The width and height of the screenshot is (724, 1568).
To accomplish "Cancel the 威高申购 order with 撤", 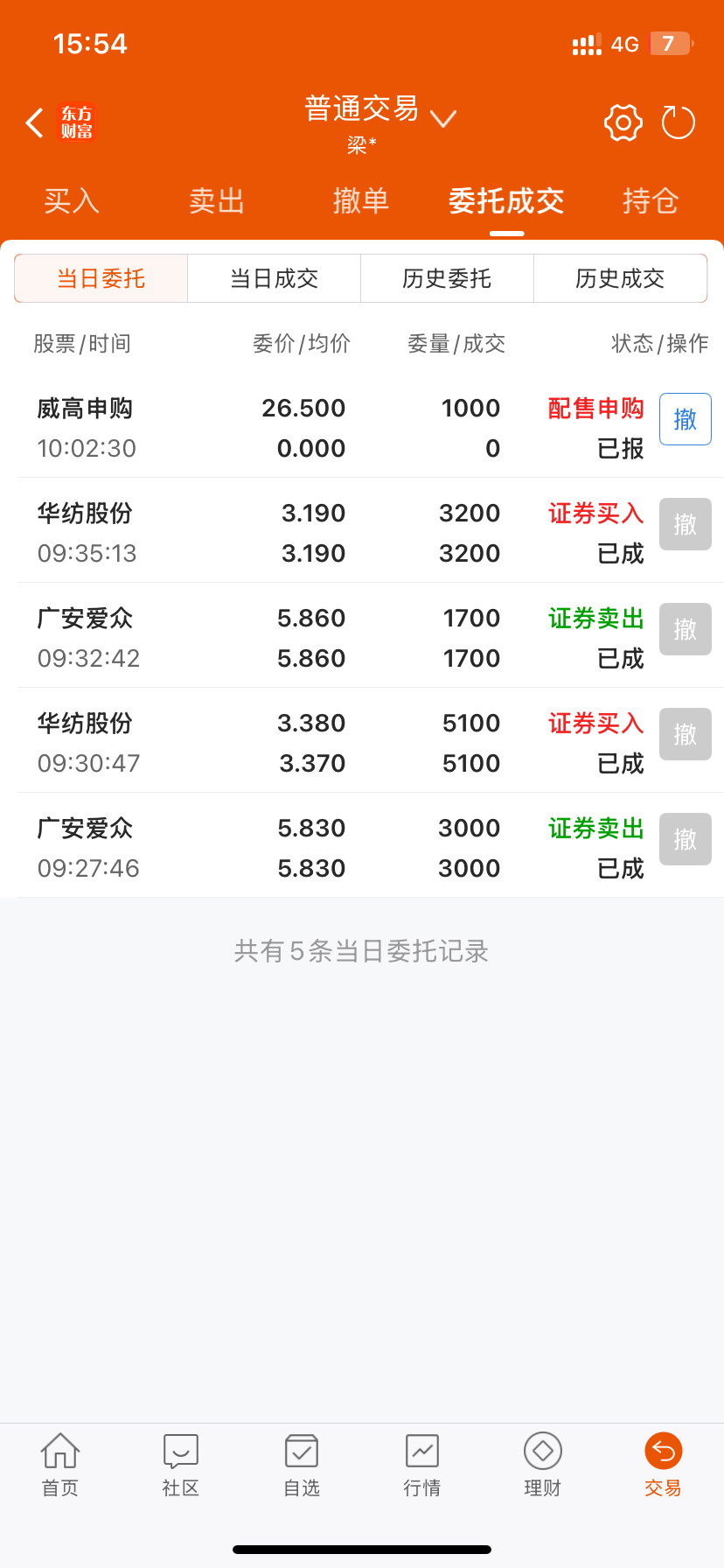I will pos(685,419).
